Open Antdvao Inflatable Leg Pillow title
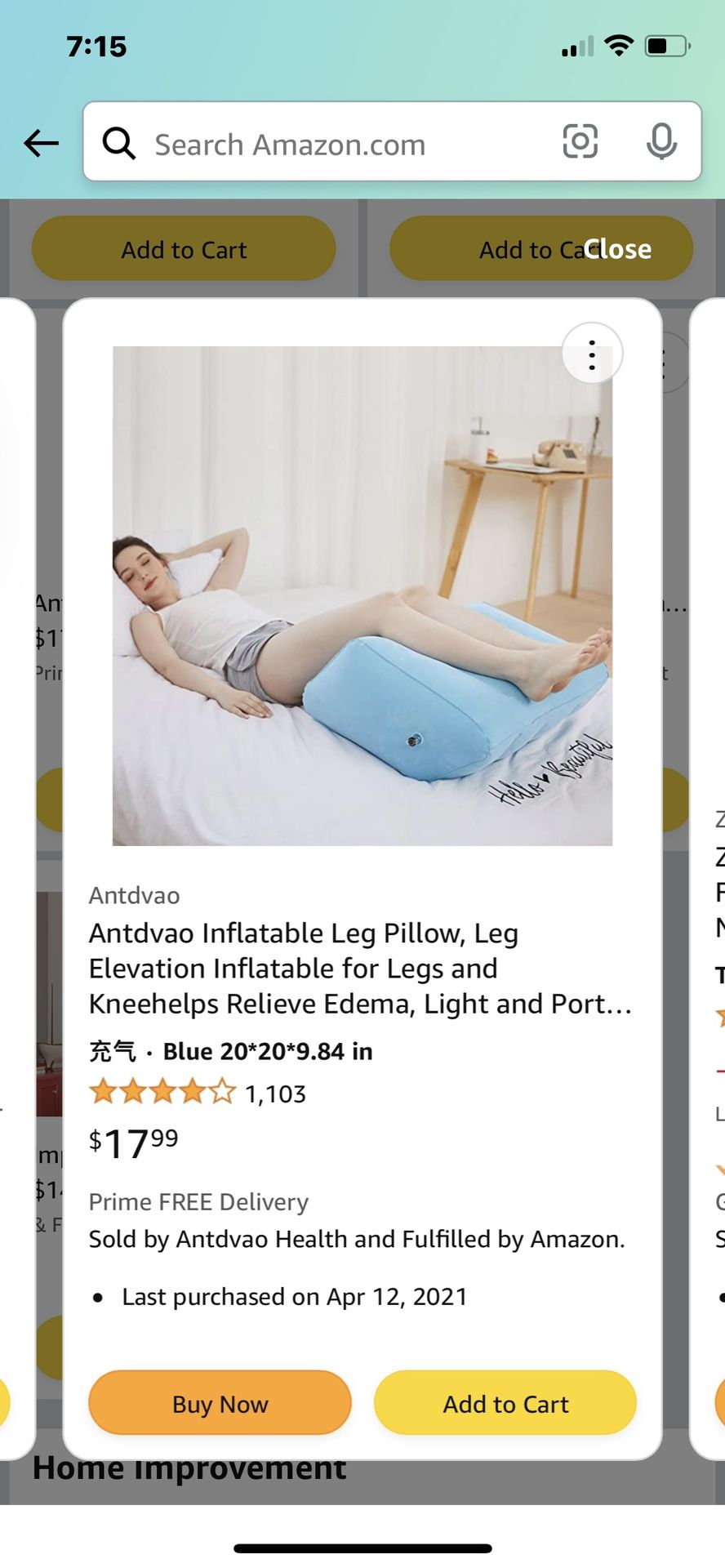Viewport: 725px width, 1568px height. coord(359,968)
